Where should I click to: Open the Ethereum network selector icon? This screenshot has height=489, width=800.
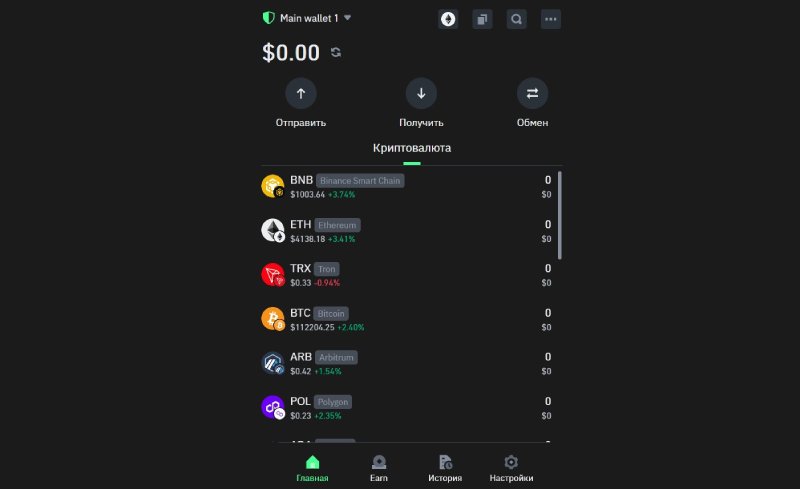448,19
